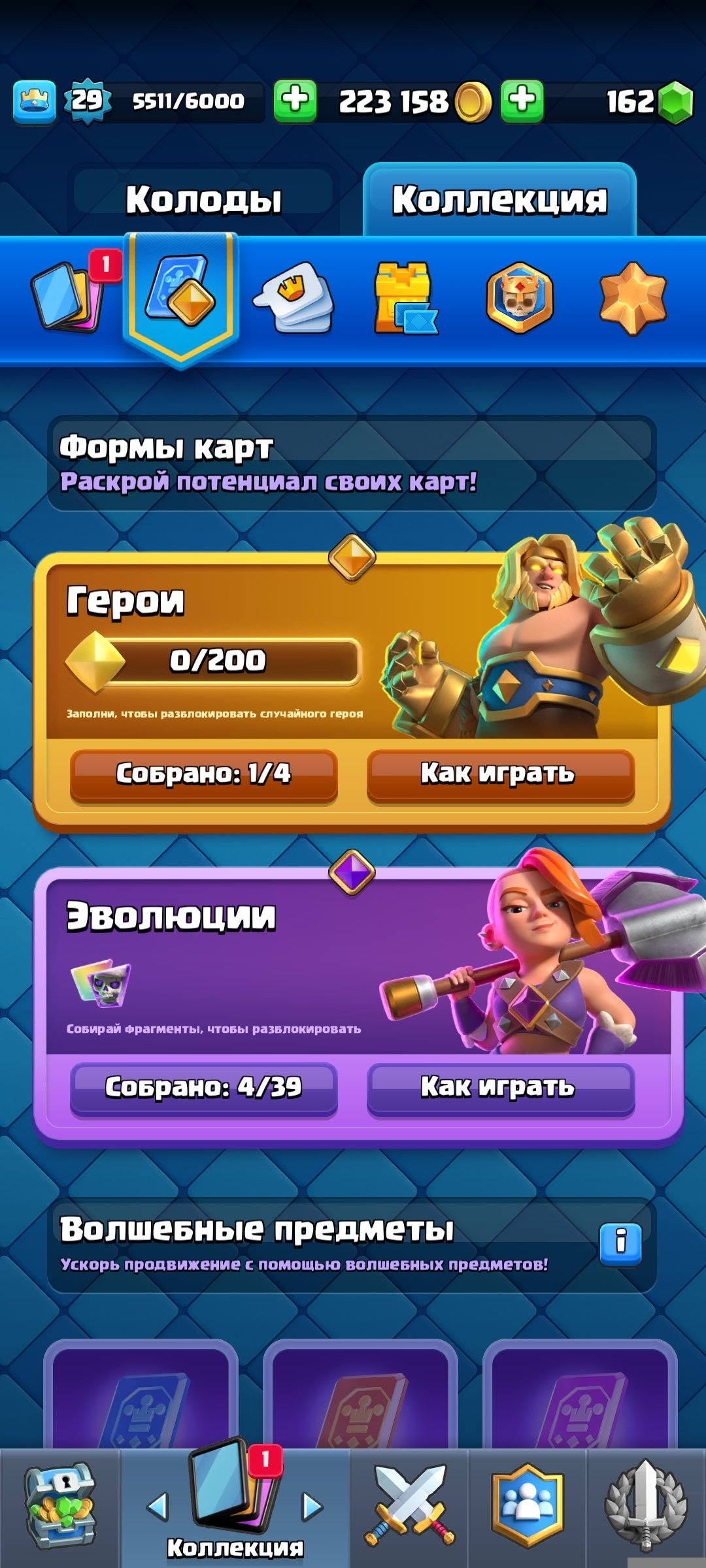This screenshot has height=1568, width=706.
Task: Select the Коллекция top tab
Action: [499, 199]
